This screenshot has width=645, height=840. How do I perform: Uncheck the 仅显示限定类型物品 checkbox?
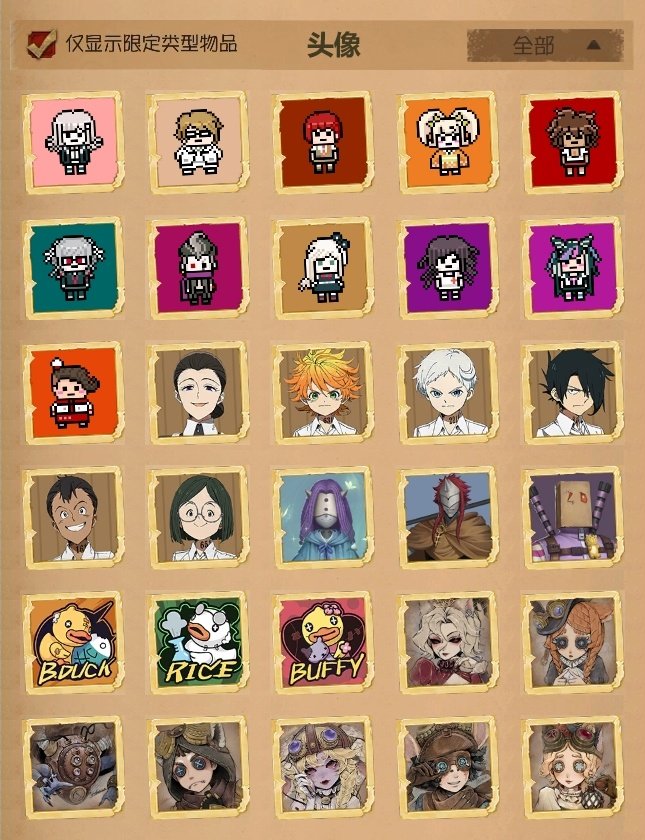coord(42,44)
